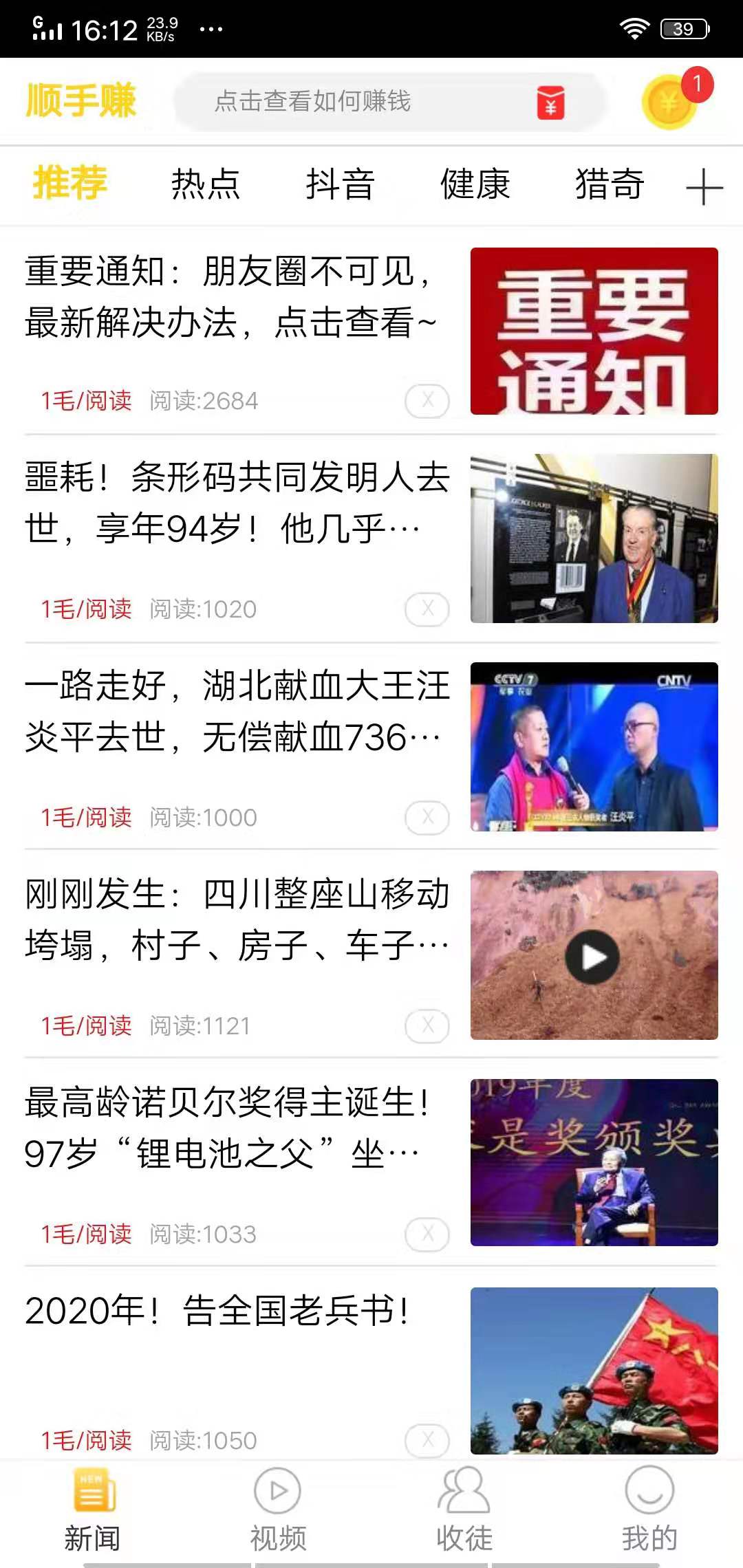The height and width of the screenshot is (1568, 743).
Task: Dismiss the Sichuan landslide article with its X
Action: pyautogui.click(x=427, y=1025)
